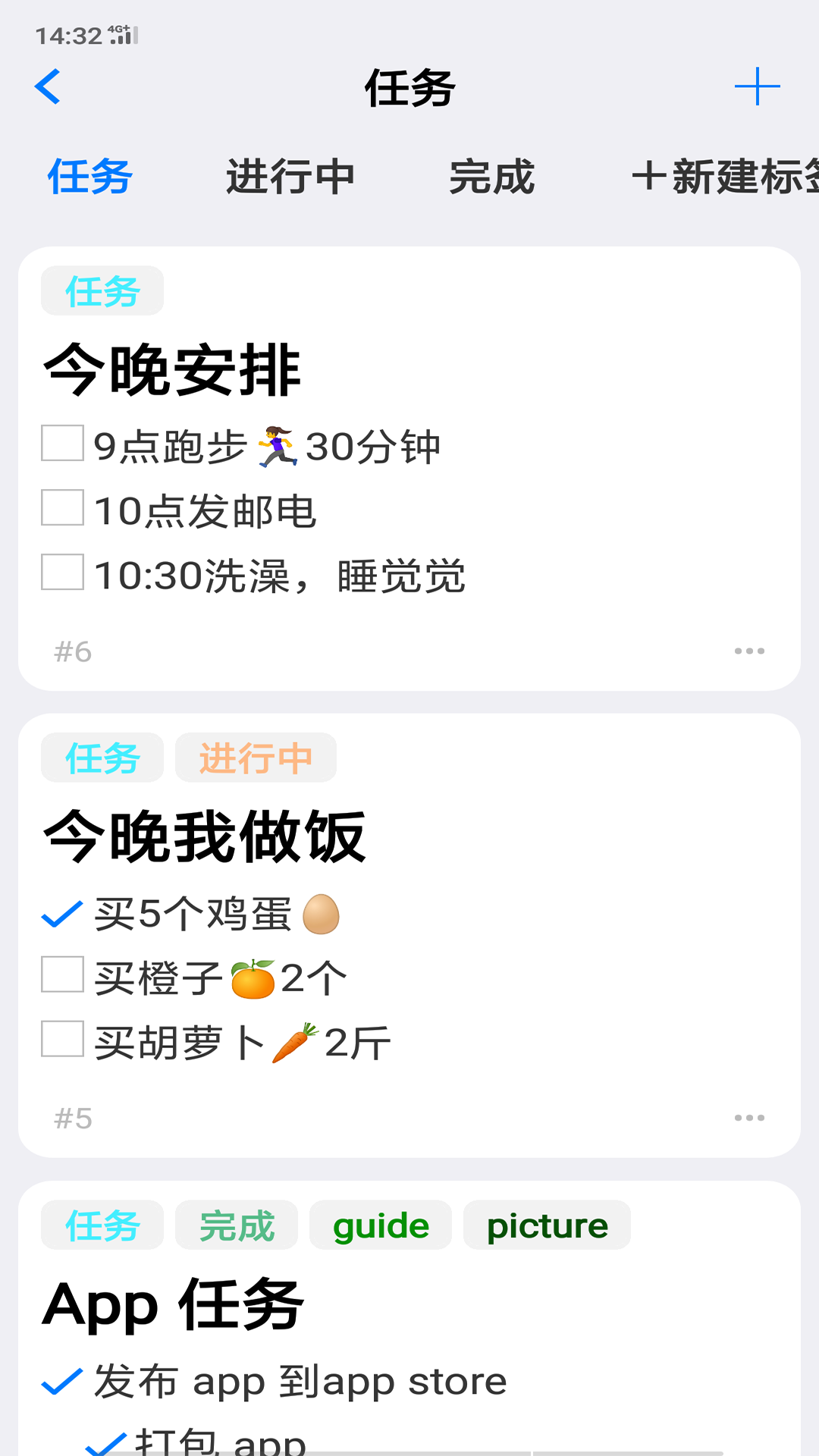Check the 买橙子2个 checkbox
This screenshot has height=1456, width=819.
pos(61,977)
